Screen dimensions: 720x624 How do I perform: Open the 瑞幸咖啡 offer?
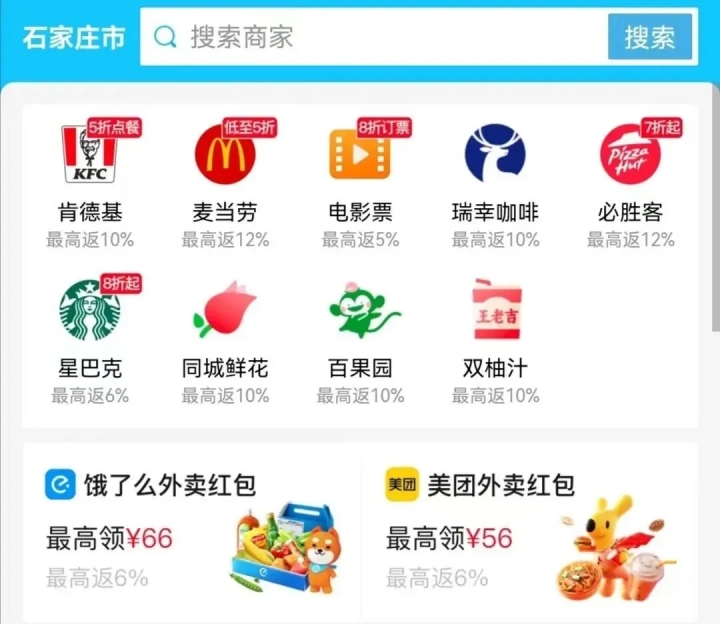click(495, 180)
